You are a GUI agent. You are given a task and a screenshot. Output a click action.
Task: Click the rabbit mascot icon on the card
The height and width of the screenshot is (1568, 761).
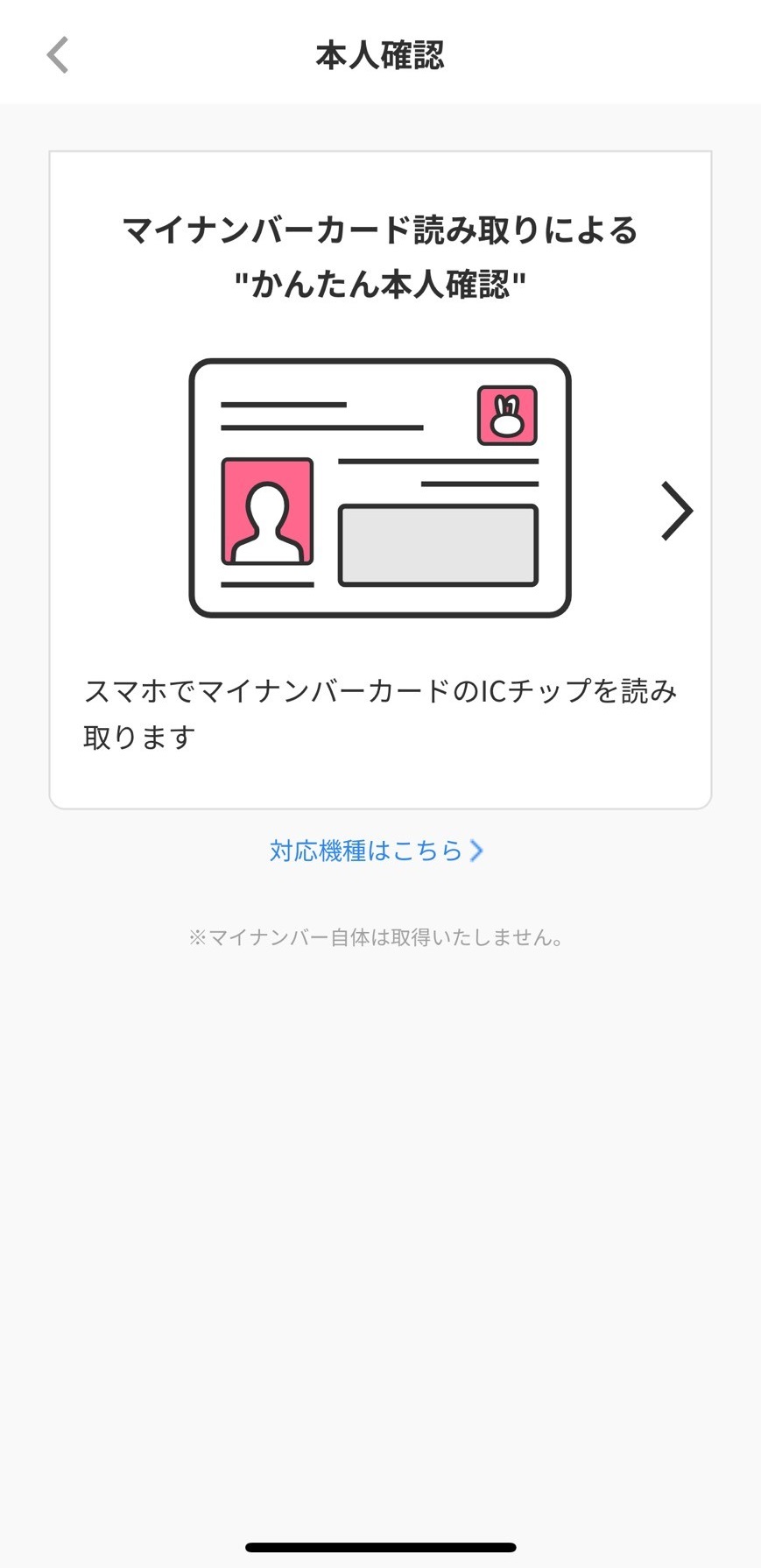point(507,416)
